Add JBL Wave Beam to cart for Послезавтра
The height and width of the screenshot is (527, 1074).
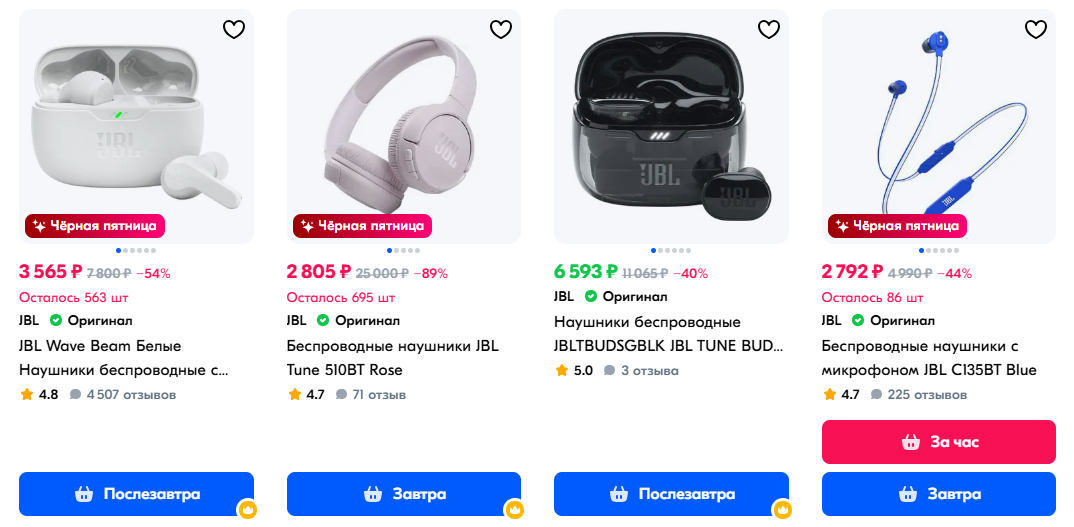click(136, 494)
